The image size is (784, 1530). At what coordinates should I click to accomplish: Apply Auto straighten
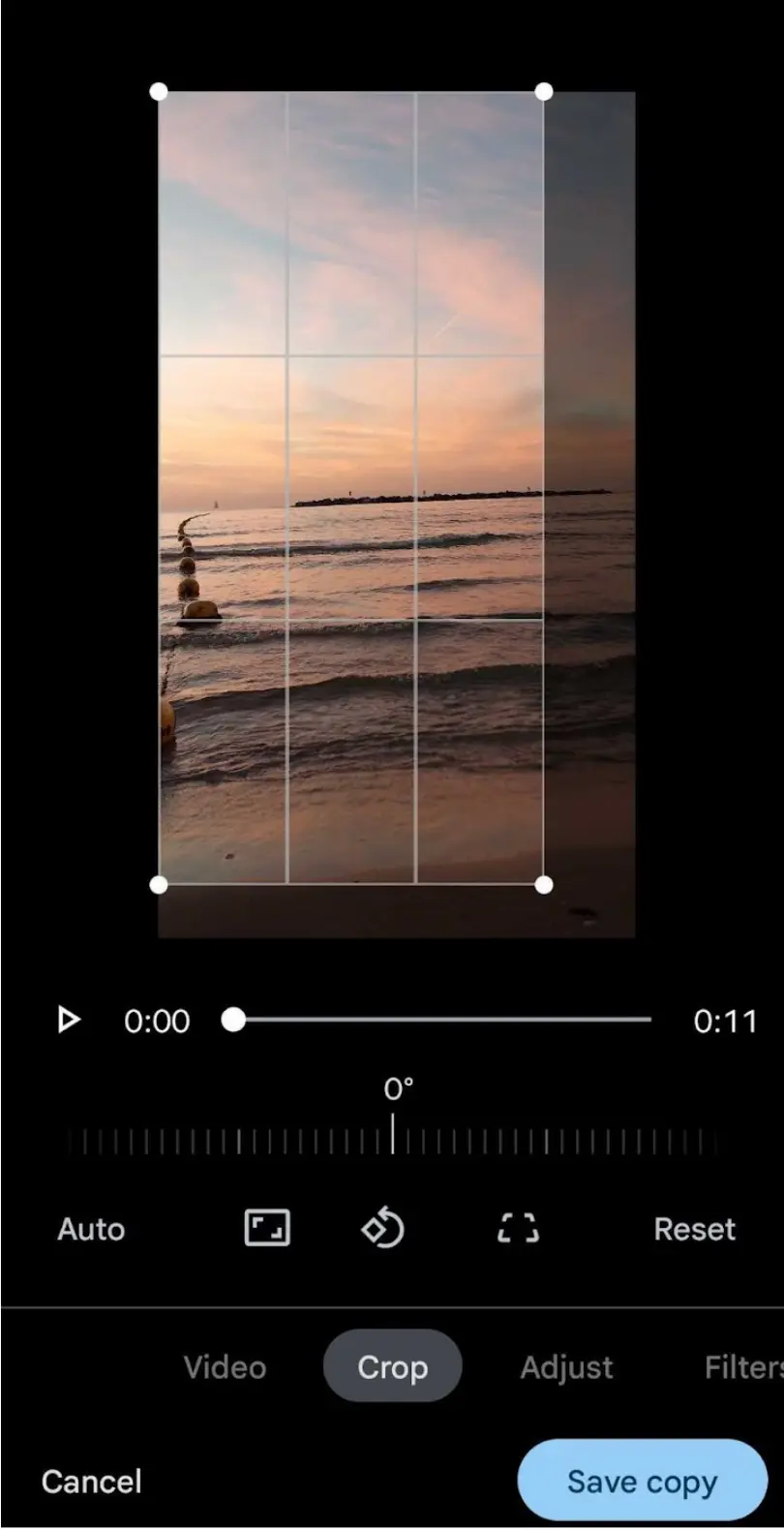[91, 1229]
